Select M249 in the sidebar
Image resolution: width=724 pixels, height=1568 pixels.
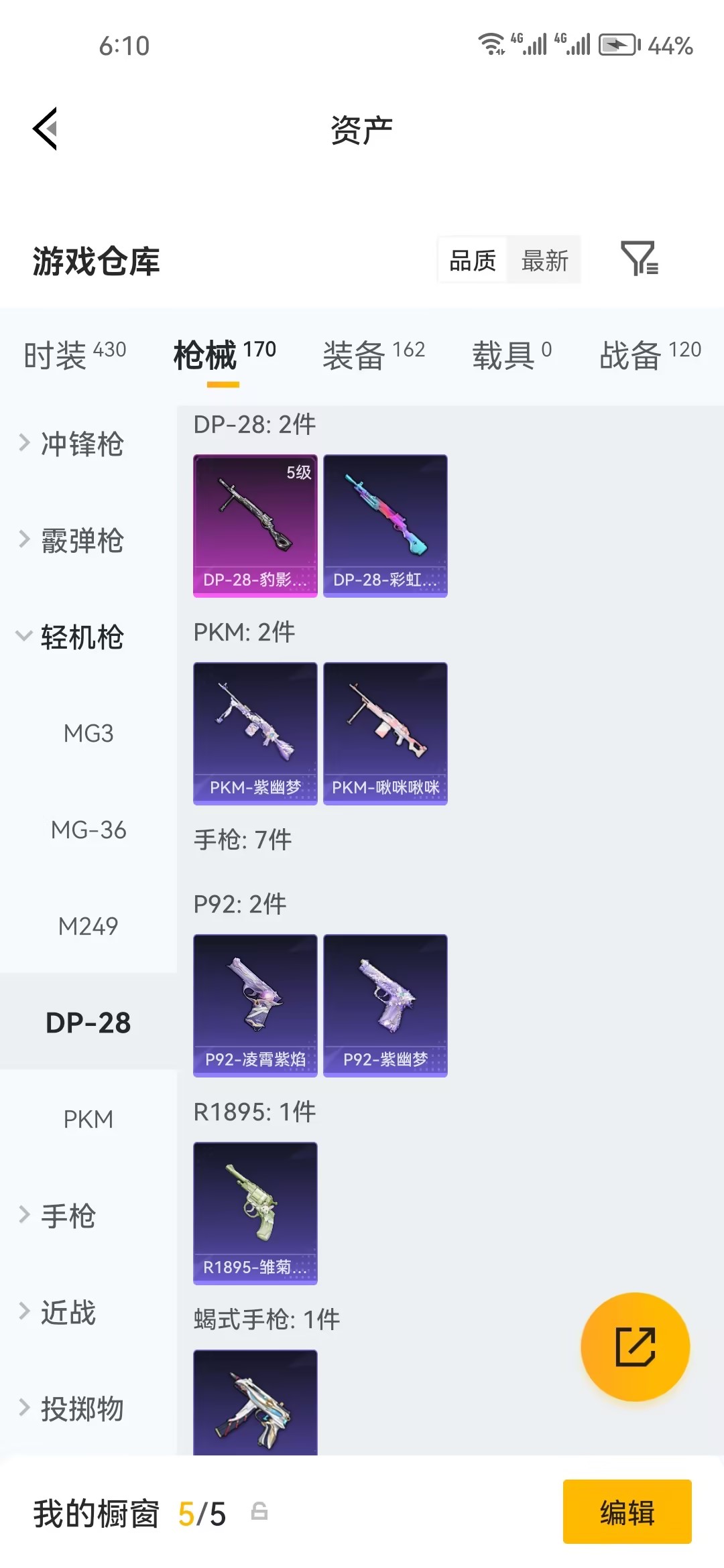tap(88, 926)
